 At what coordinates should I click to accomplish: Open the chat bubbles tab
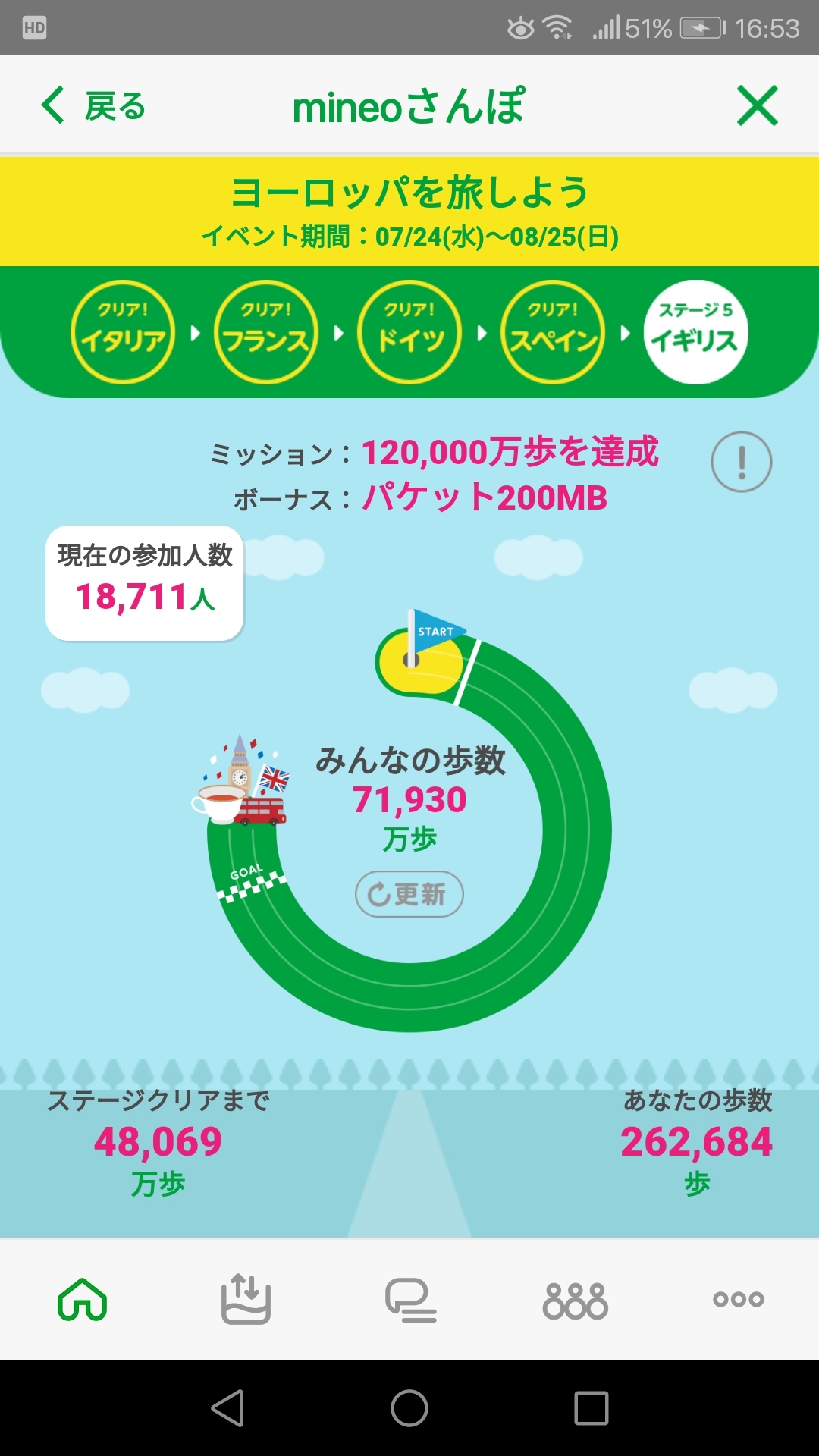410,1300
